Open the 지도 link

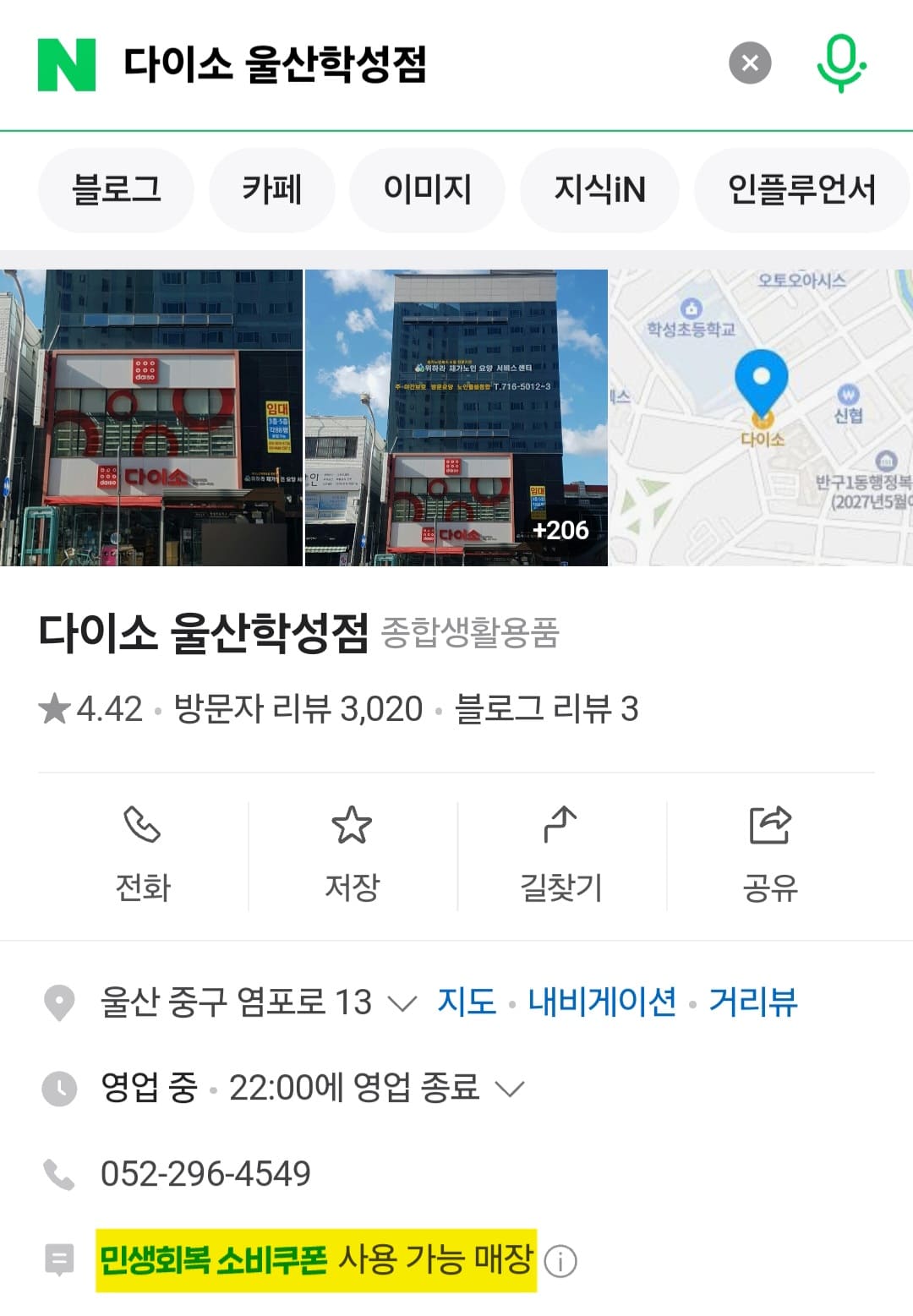[465, 1002]
